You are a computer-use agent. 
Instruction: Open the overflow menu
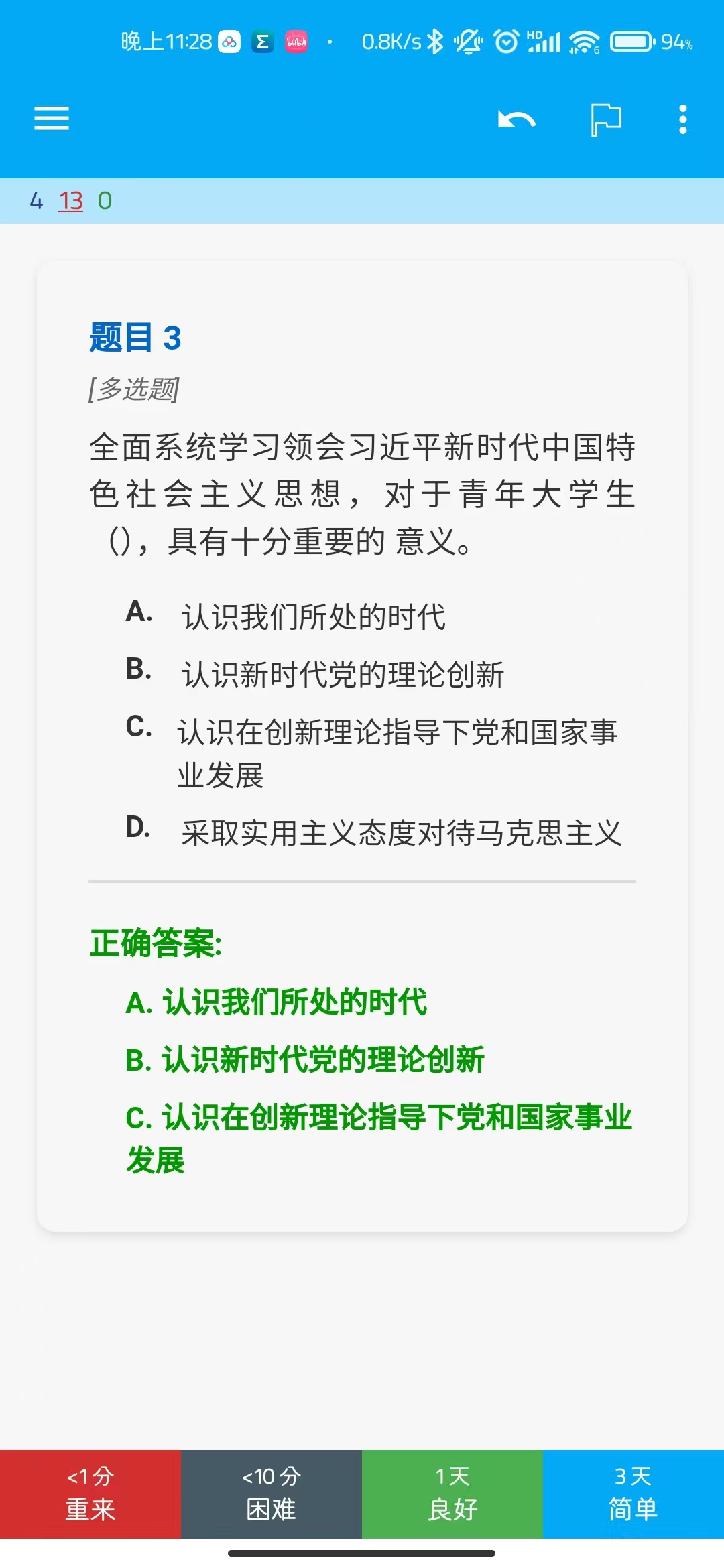(682, 119)
